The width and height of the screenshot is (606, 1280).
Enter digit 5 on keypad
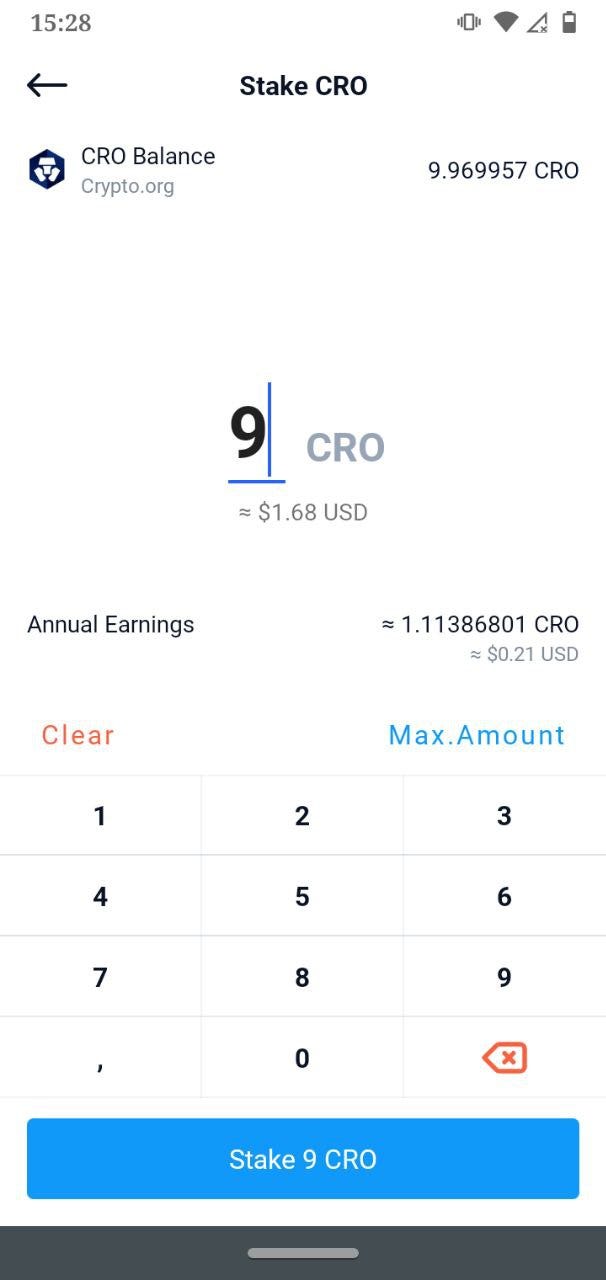pos(302,896)
